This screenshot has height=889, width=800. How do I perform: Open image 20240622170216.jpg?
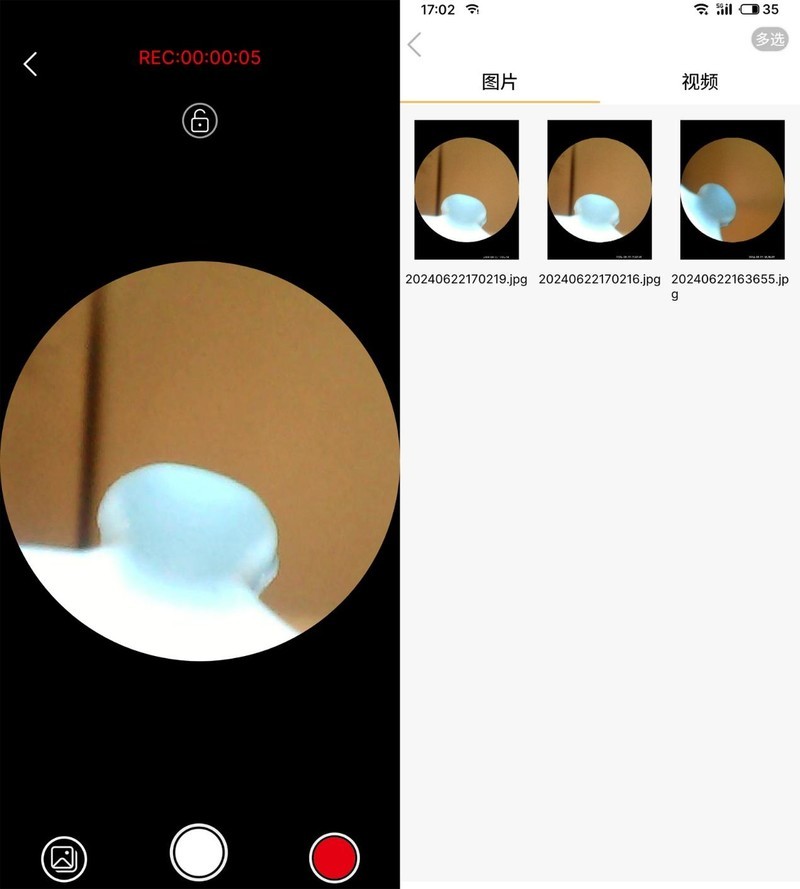coord(599,190)
